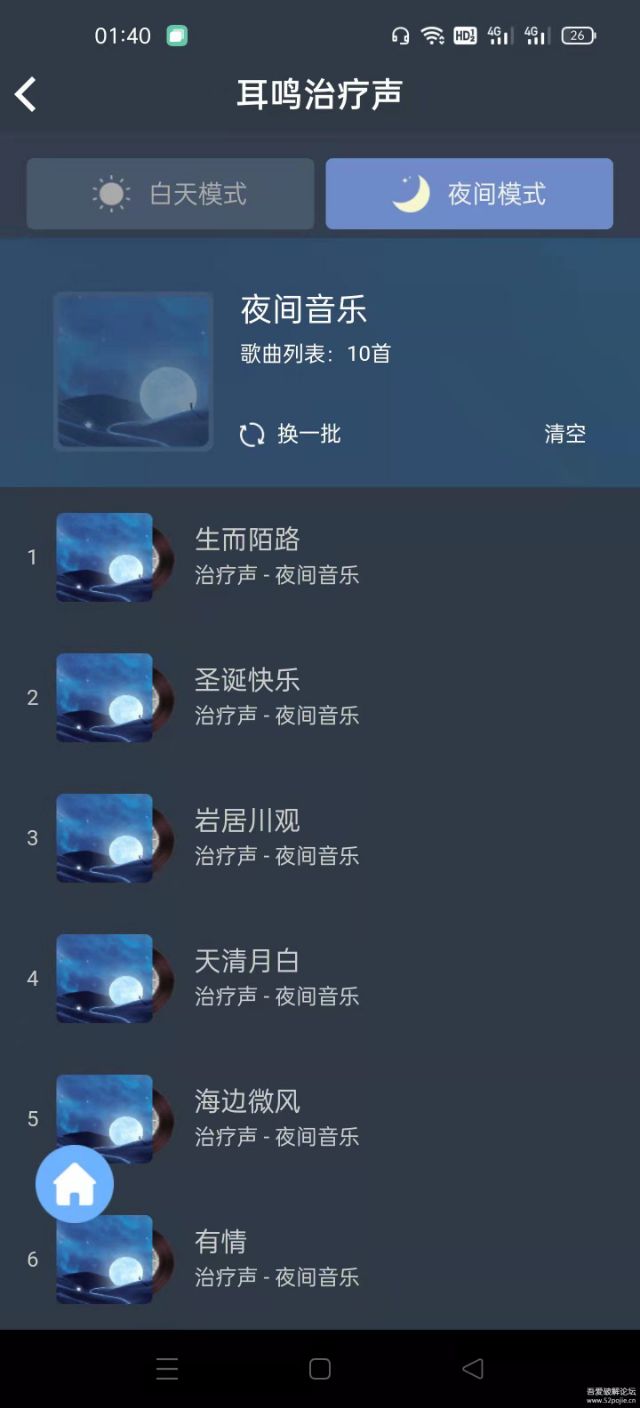640x1408 pixels.
Task: Go back using the top-left arrow
Action: tap(26, 95)
